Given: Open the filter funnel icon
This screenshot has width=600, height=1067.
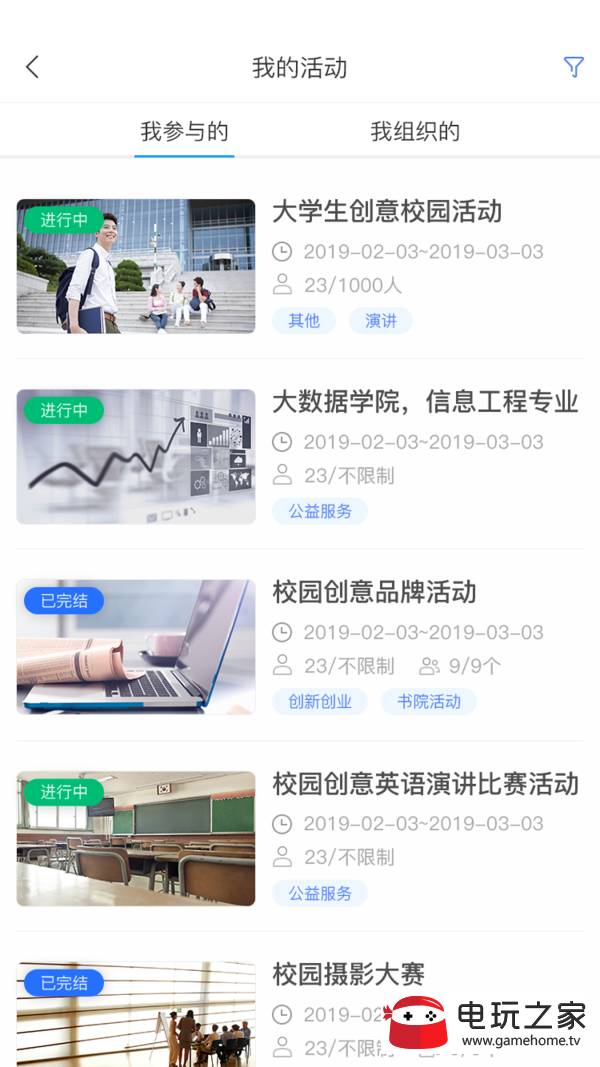Looking at the screenshot, I should click(x=573, y=67).
